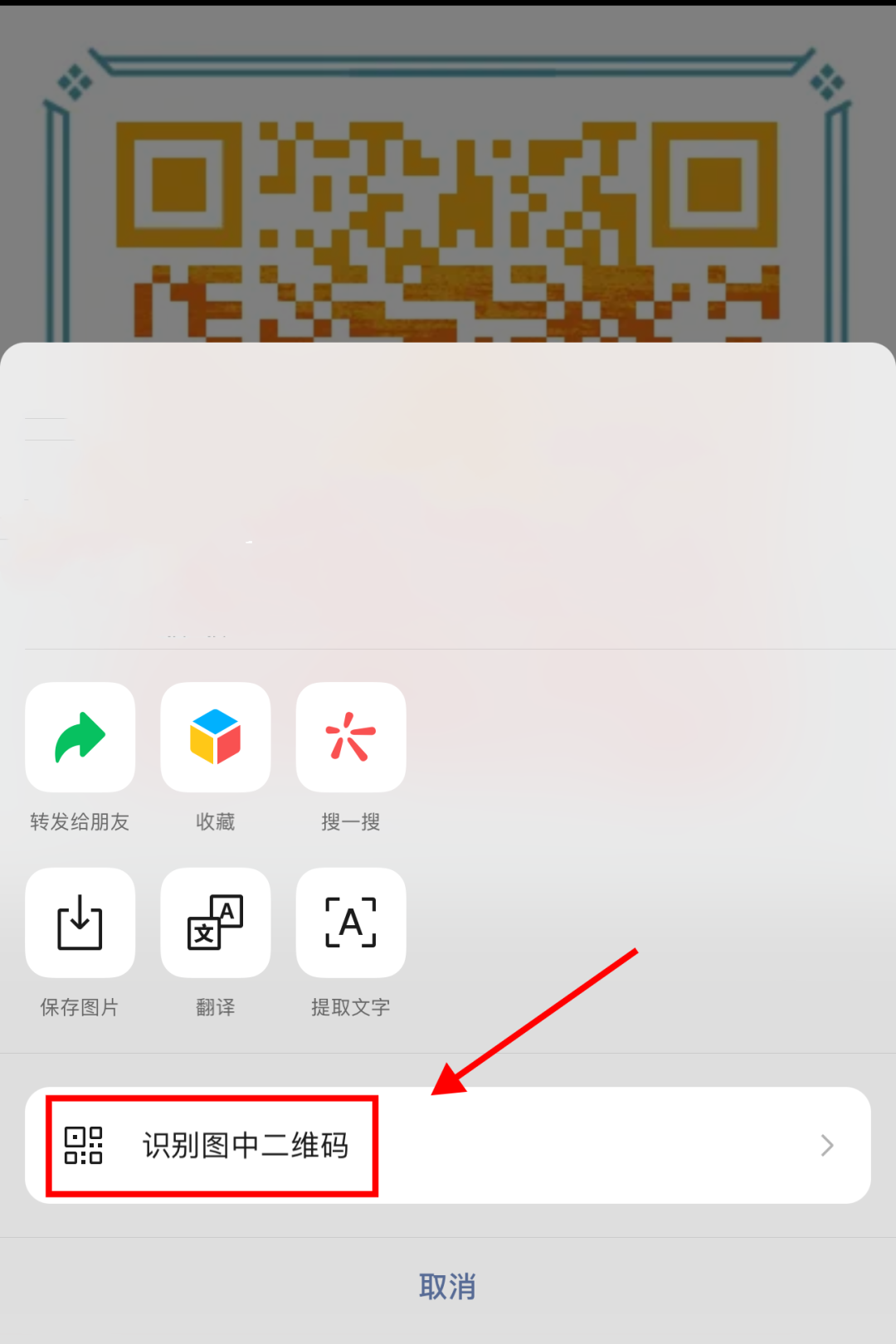
Task: Select 识别图中二维码 to scan the QR code
Action: pyautogui.click(x=448, y=1145)
